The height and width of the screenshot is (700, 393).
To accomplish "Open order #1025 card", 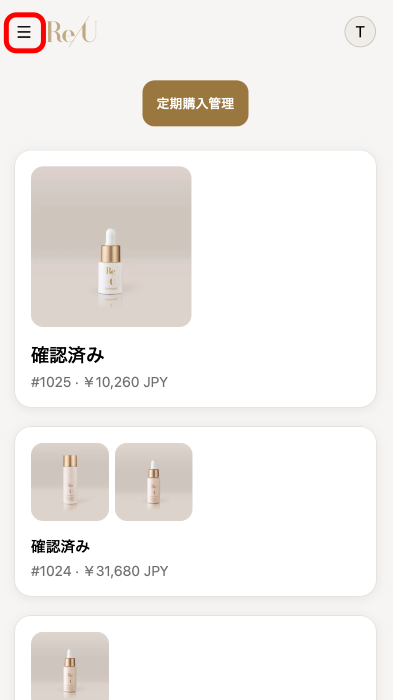I will coord(195,279).
